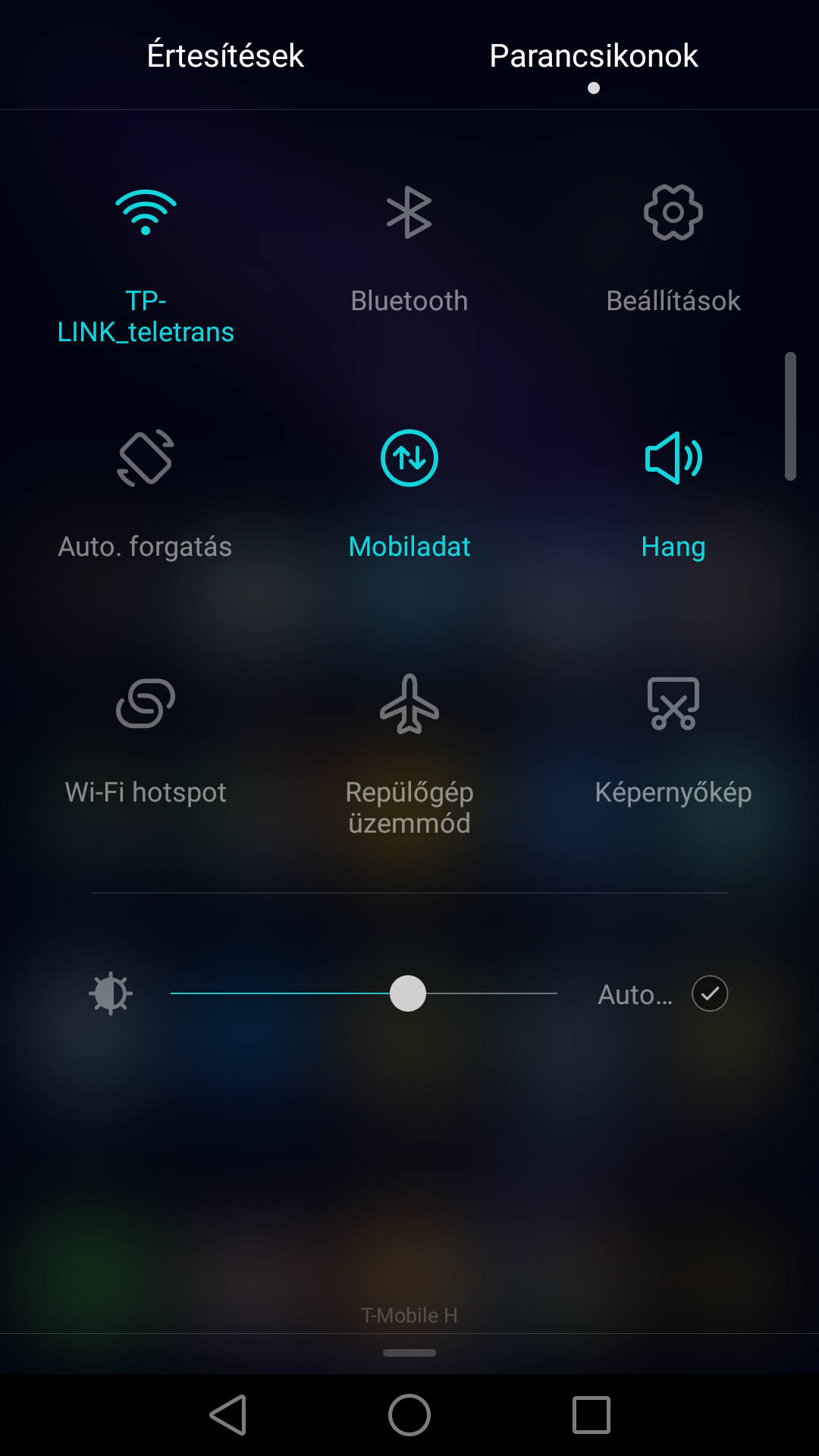Enable Repülőgép üzemmód
The width and height of the screenshot is (819, 1456).
tap(409, 755)
